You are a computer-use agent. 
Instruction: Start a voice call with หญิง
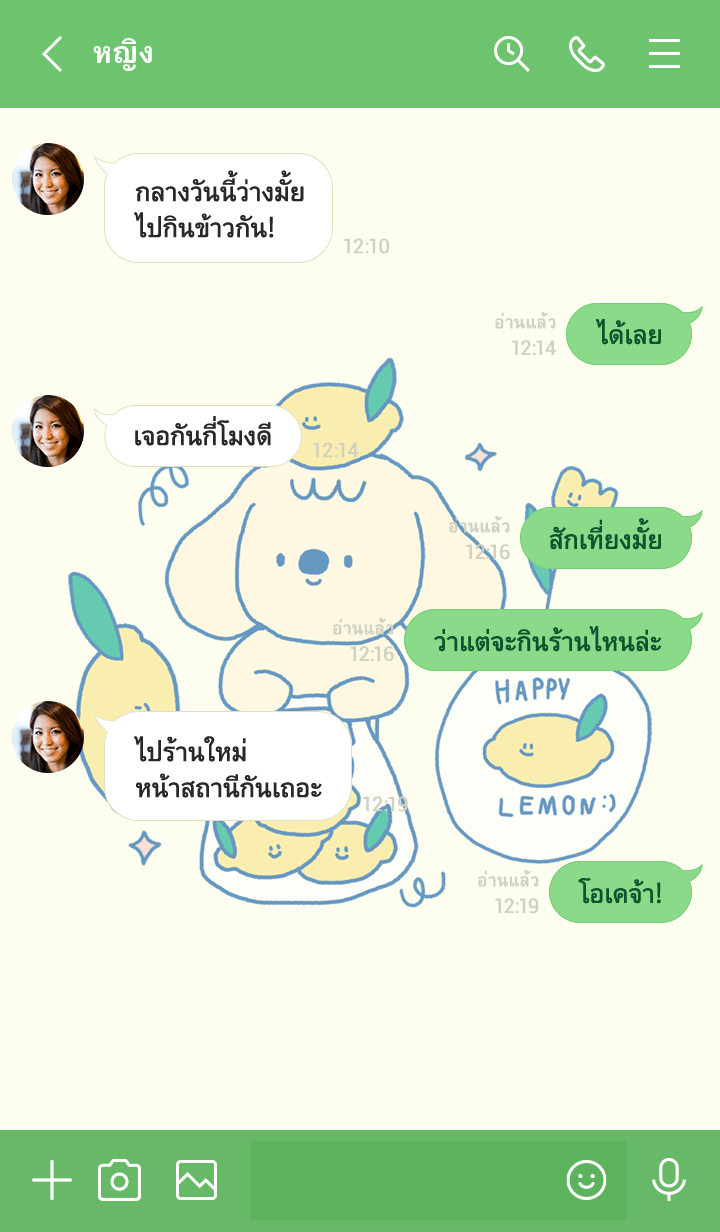click(x=587, y=54)
